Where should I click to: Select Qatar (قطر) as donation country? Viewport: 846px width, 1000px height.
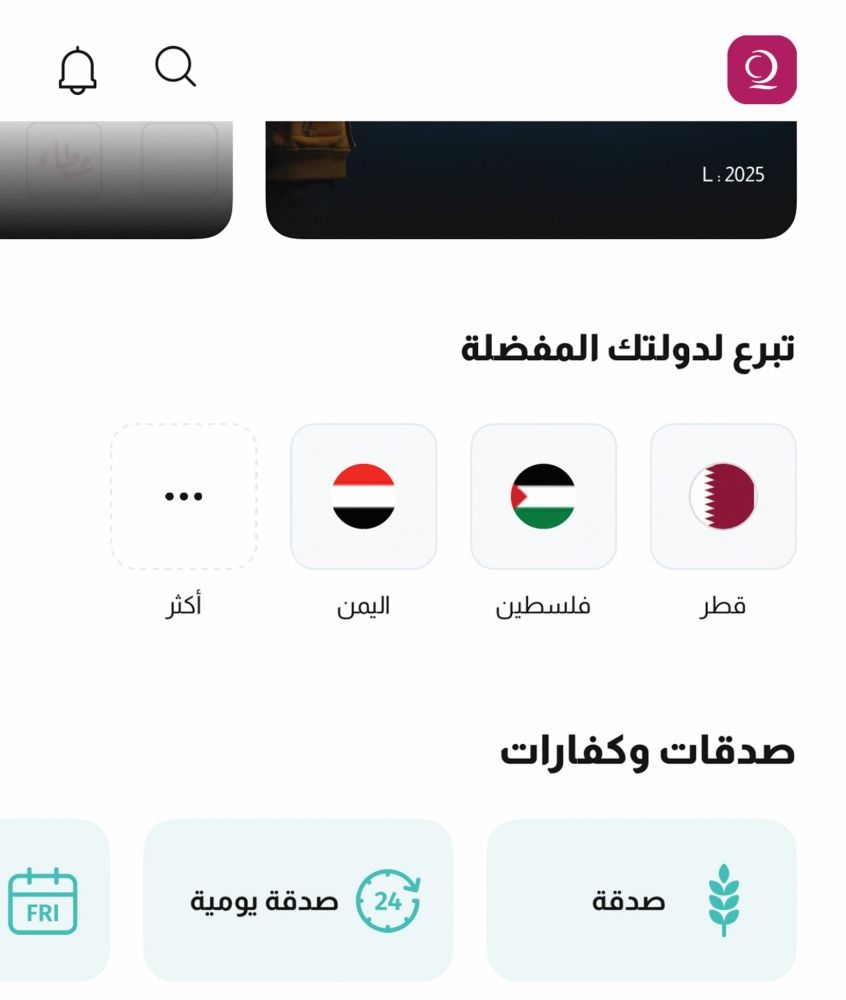tap(722, 496)
